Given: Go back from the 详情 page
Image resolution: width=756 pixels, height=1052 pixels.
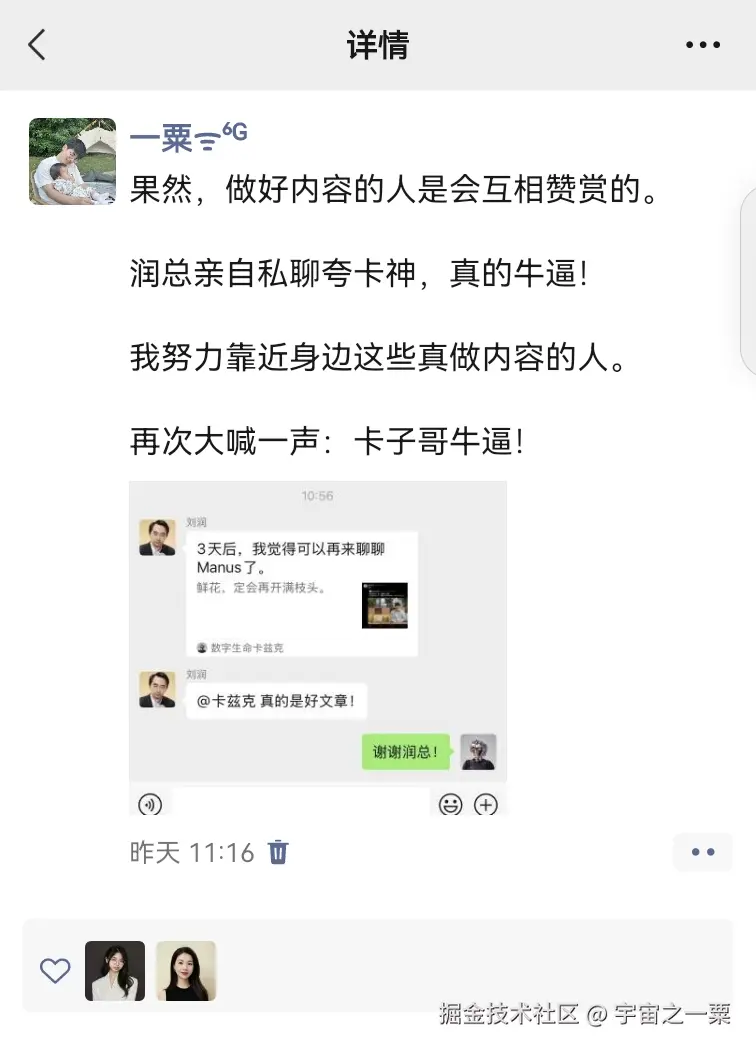Looking at the screenshot, I should [37, 45].
